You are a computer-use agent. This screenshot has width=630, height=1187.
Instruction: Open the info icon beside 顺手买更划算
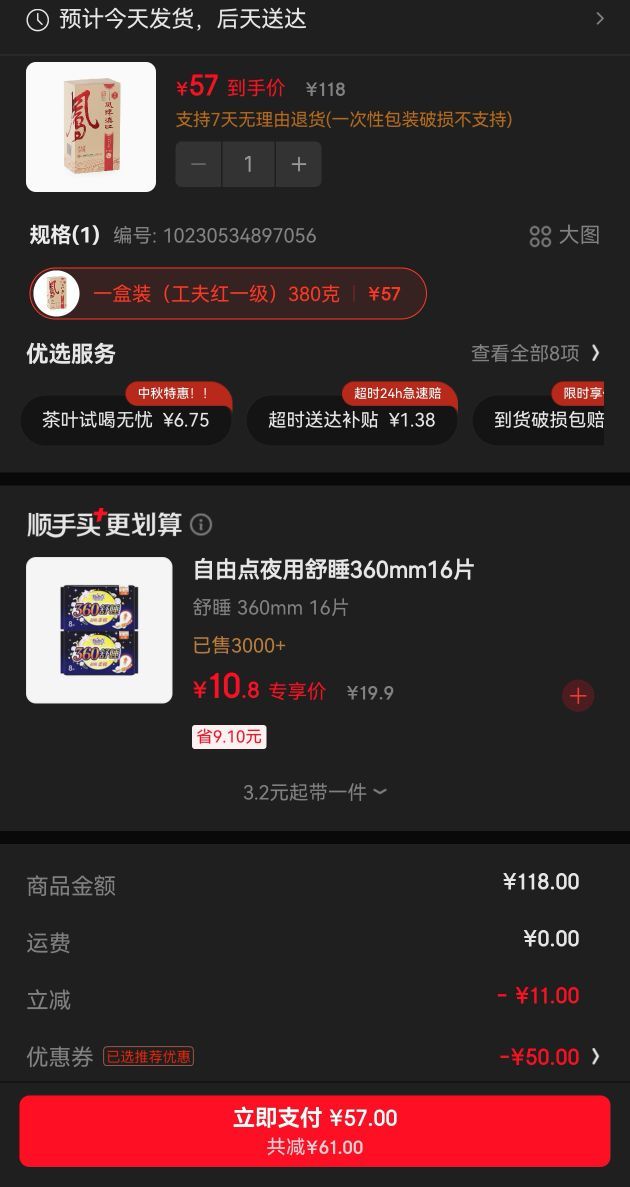click(x=201, y=524)
